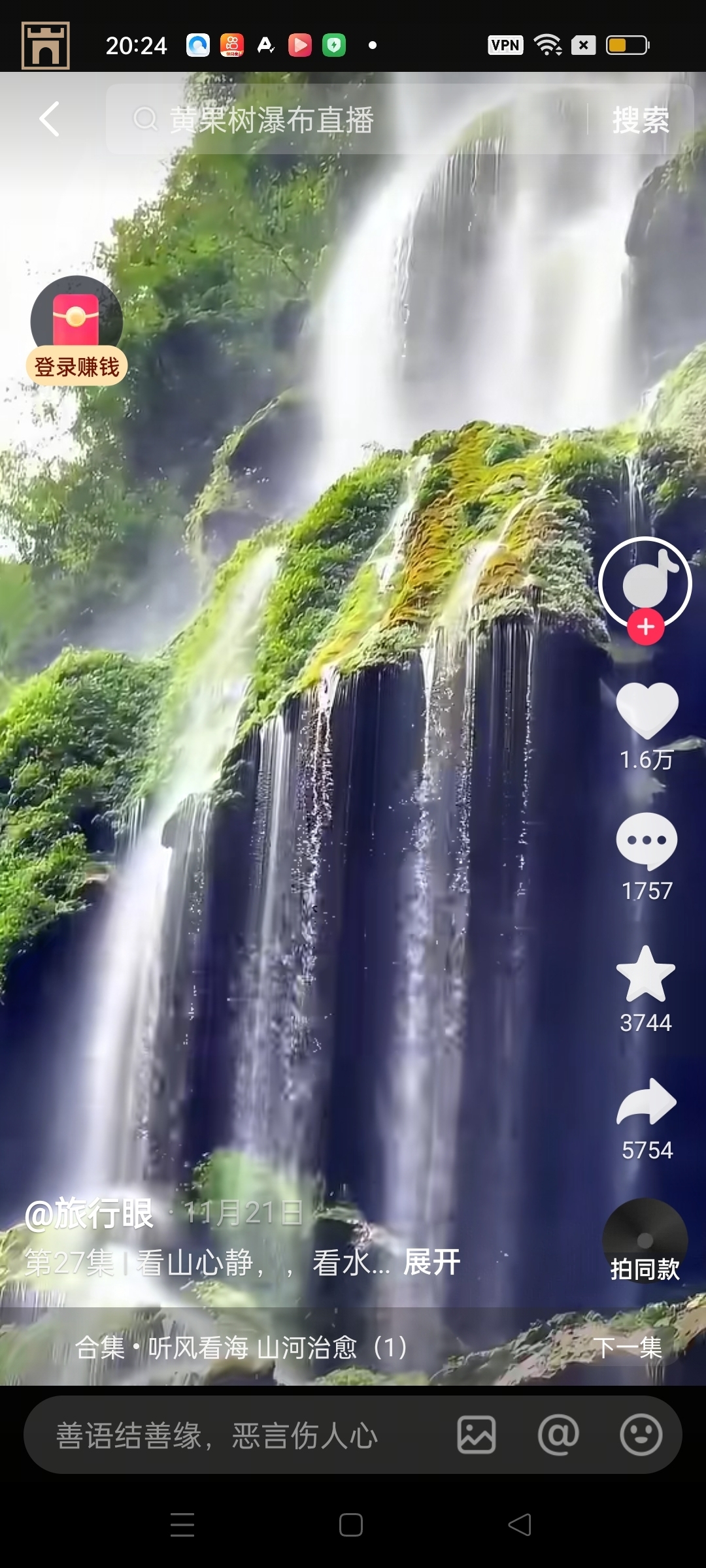Open the comments with 1757 replies
The image size is (706, 1568).
pyautogui.click(x=647, y=843)
